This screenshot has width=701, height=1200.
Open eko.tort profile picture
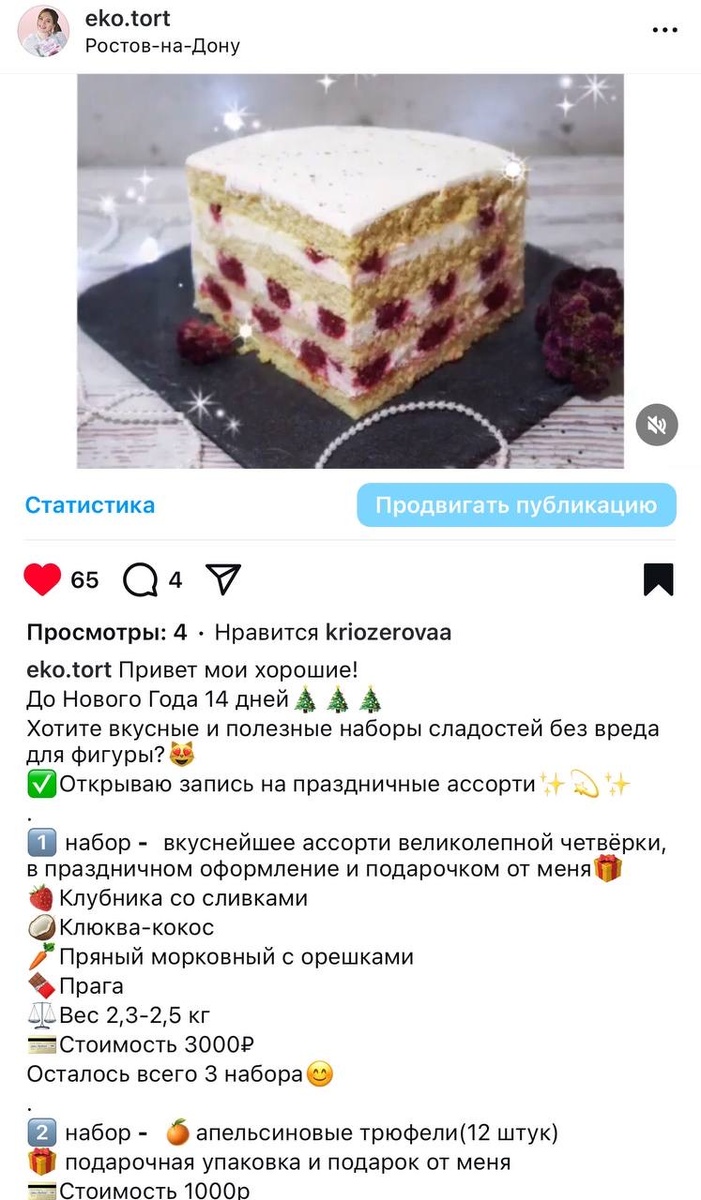pyautogui.click(x=44, y=31)
